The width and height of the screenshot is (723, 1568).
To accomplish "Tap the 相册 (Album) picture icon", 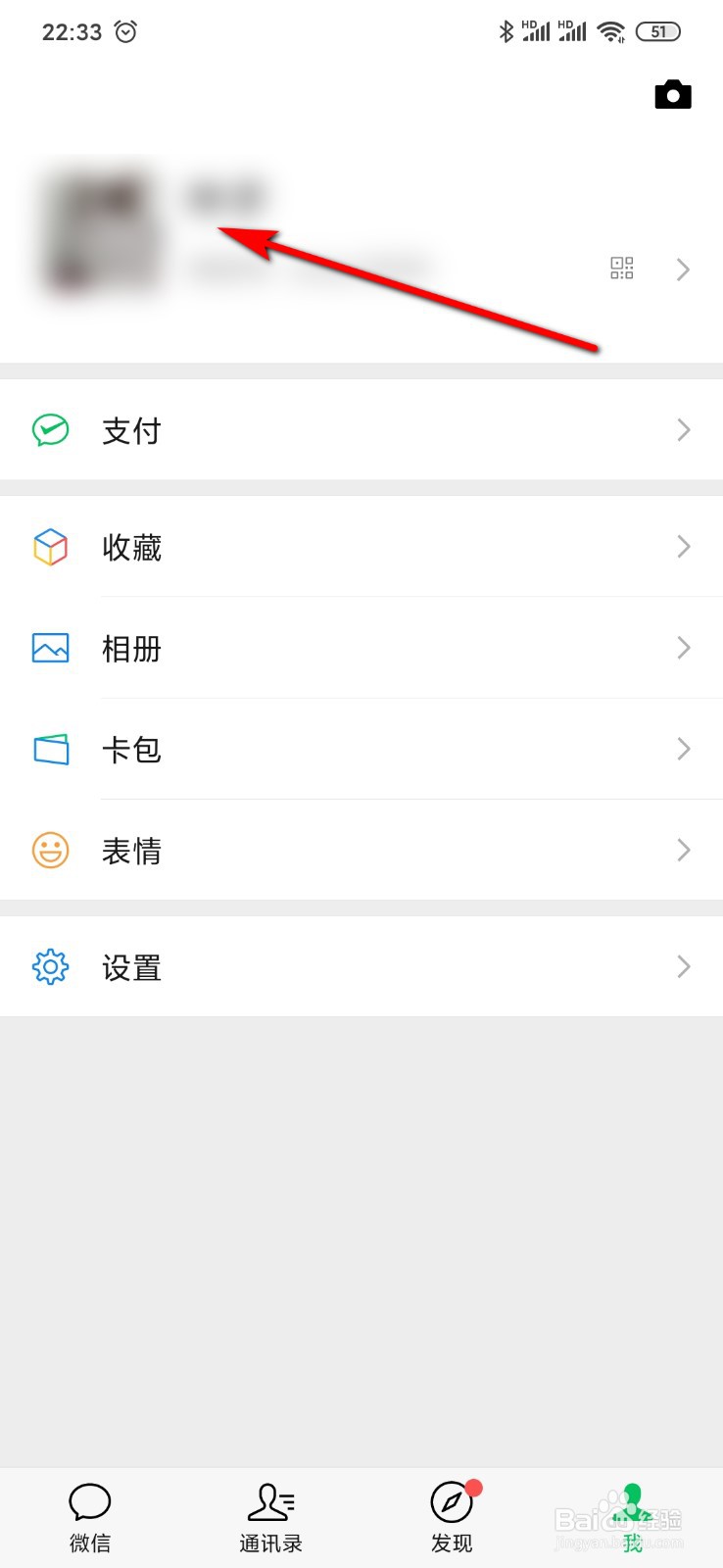I will click(50, 648).
